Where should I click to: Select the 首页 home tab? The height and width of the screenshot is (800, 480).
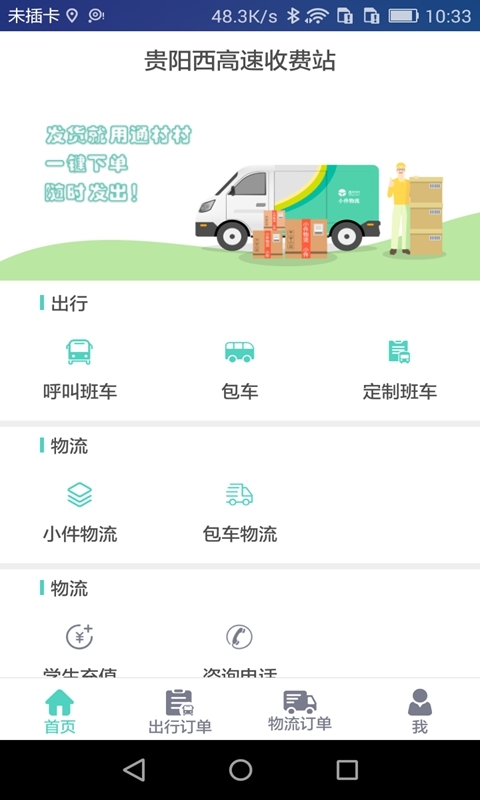(60, 711)
